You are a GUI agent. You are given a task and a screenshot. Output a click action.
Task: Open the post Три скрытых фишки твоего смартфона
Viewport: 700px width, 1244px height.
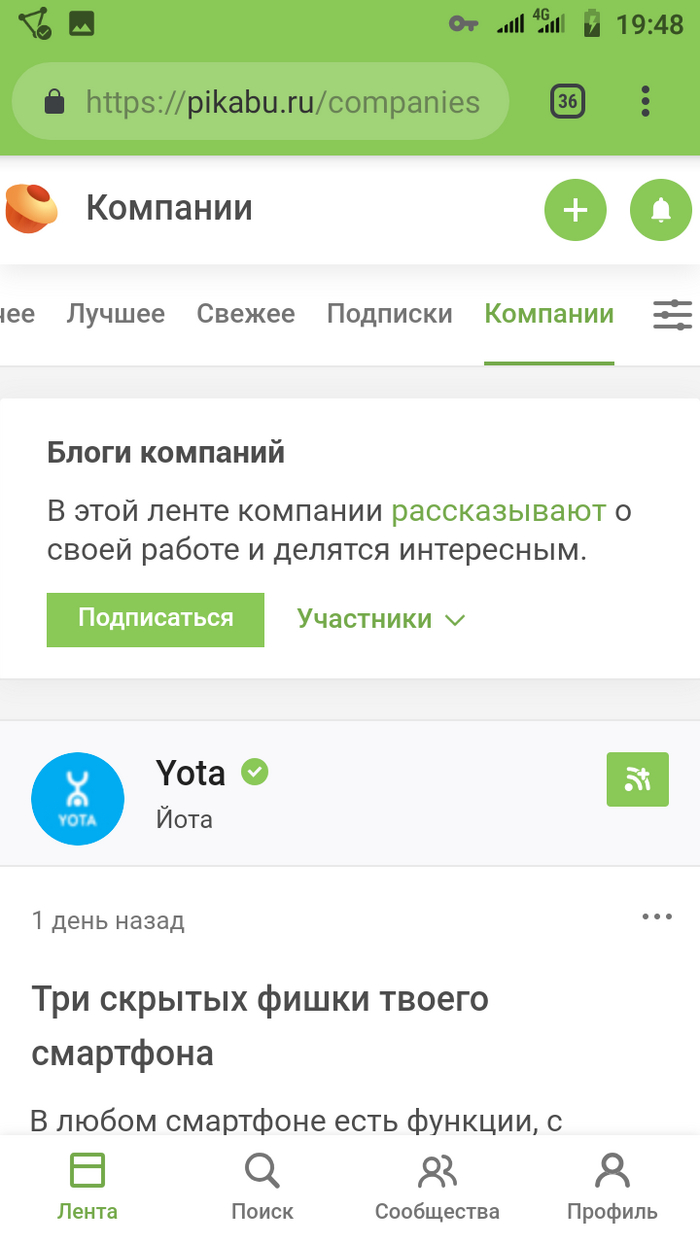pos(260,1025)
